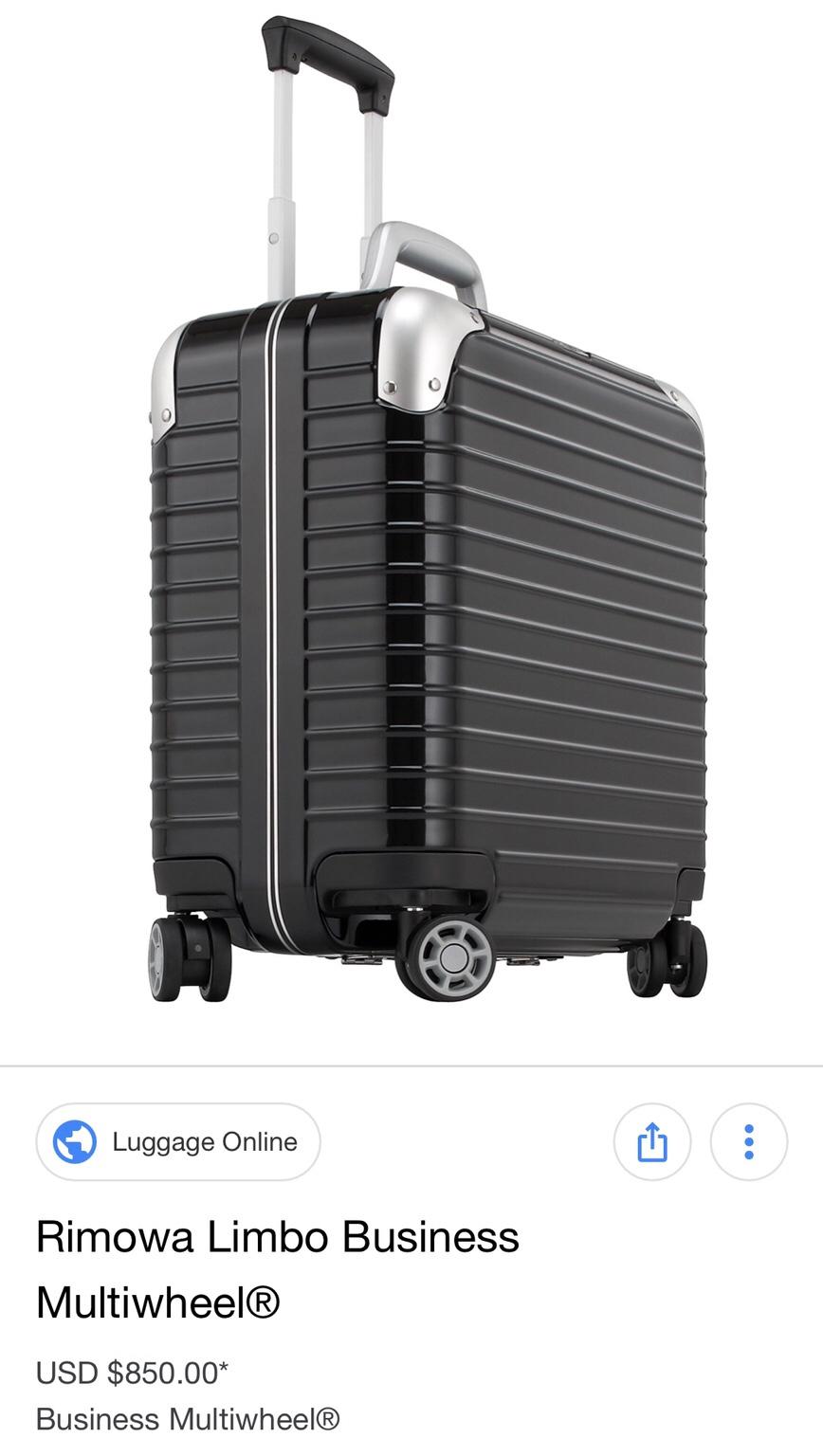Open the Rimowa Limbo Business Multiwheel title link
The width and height of the screenshot is (823, 1456).
coord(278,1269)
